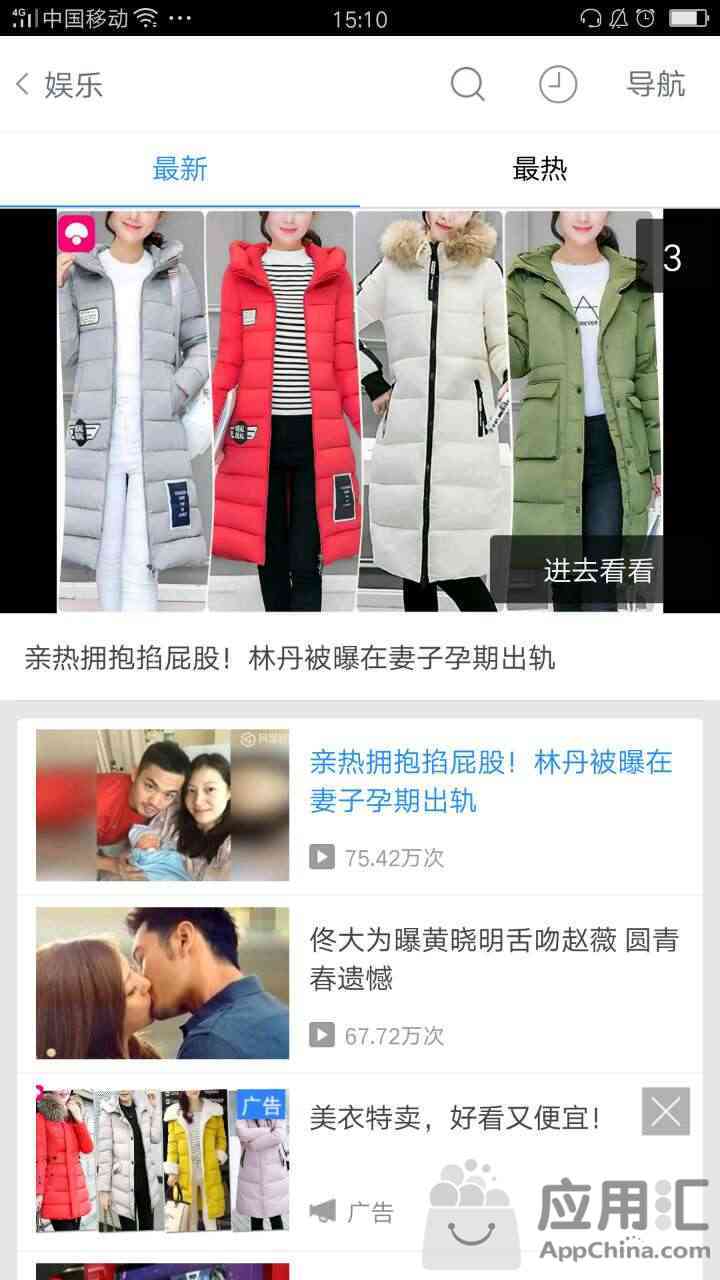
Task: Open the 美衣特卖 ad
Action: [455, 1118]
